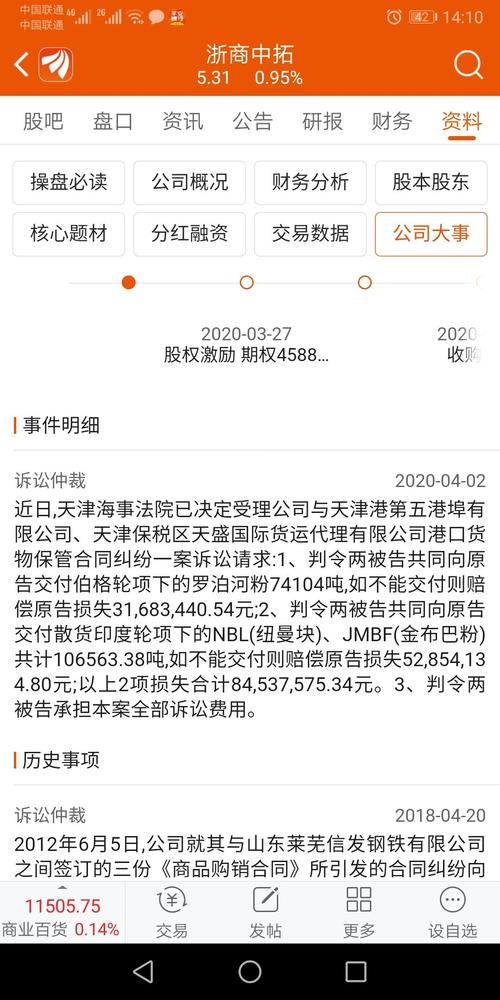Open the 资讯 tab

[182, 121]
